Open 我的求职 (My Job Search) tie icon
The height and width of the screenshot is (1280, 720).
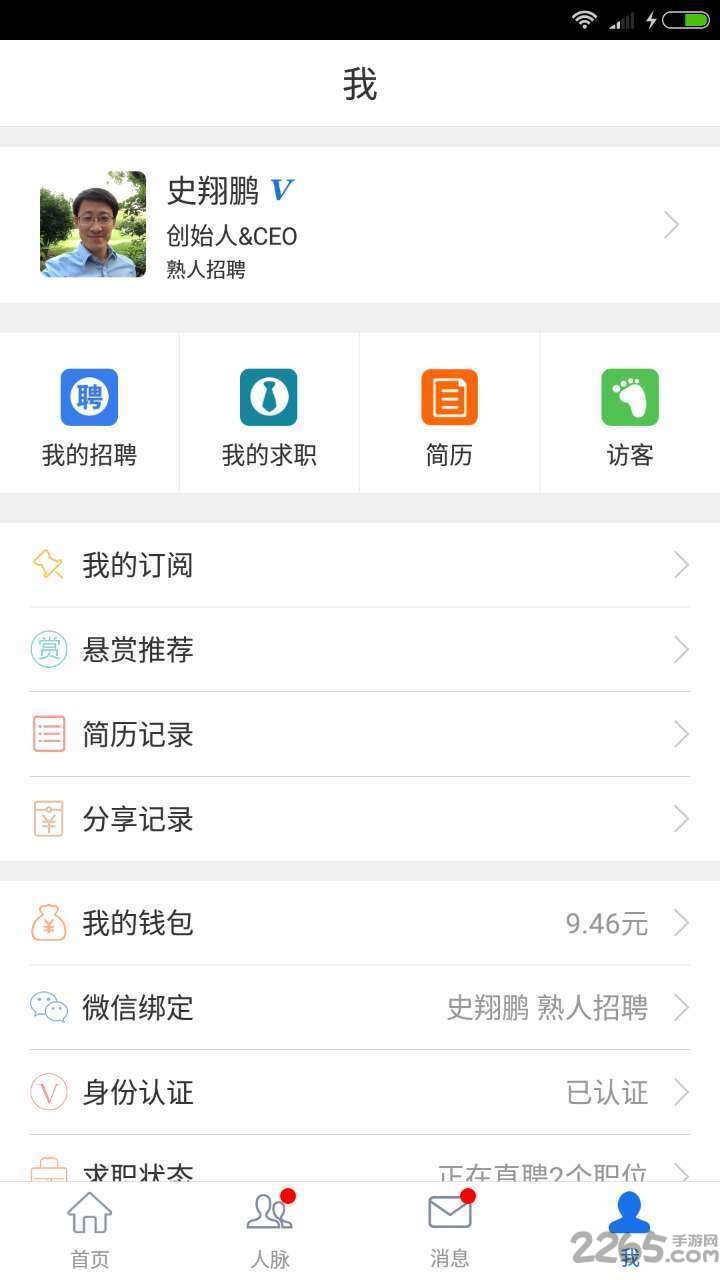[269, 397]
